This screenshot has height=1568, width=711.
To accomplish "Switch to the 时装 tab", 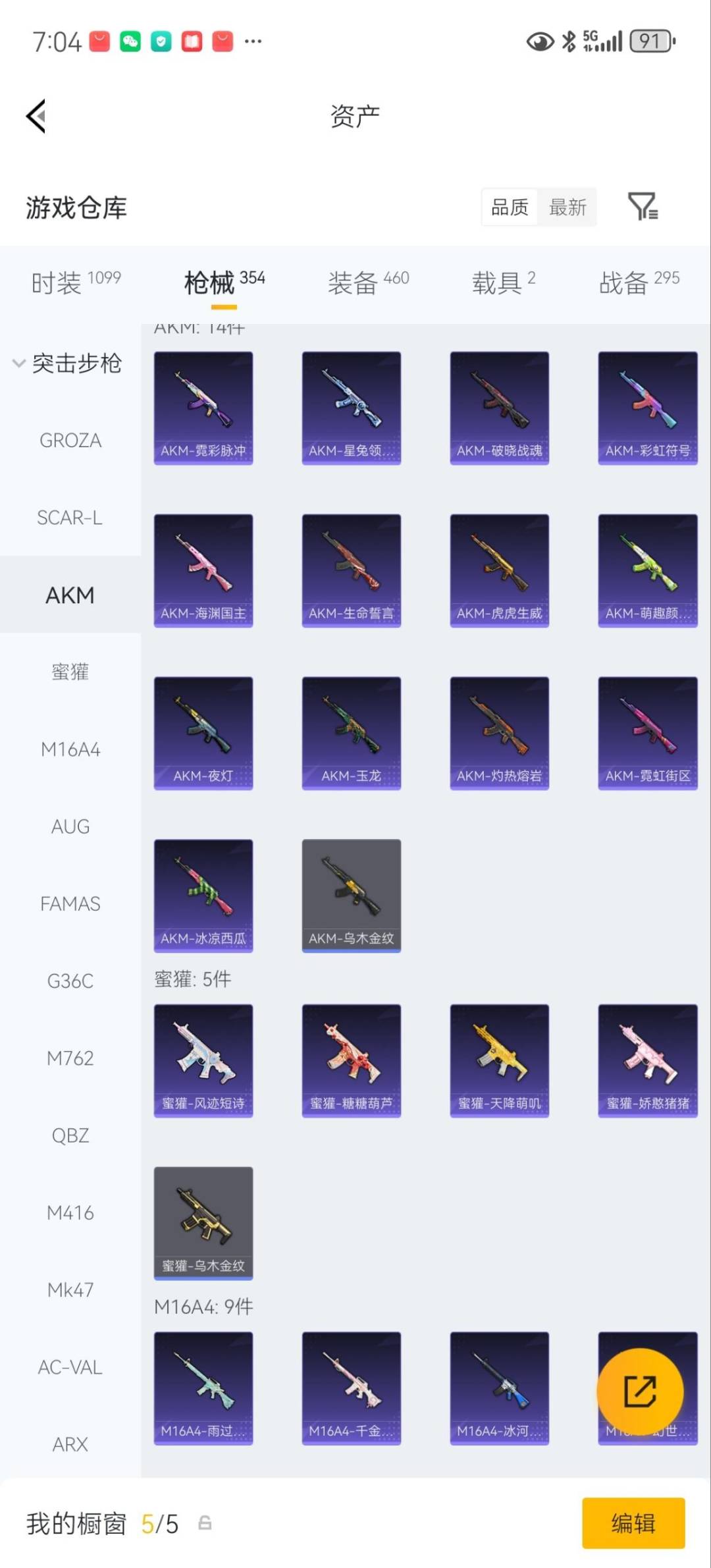I will click(x=76, y=282).
